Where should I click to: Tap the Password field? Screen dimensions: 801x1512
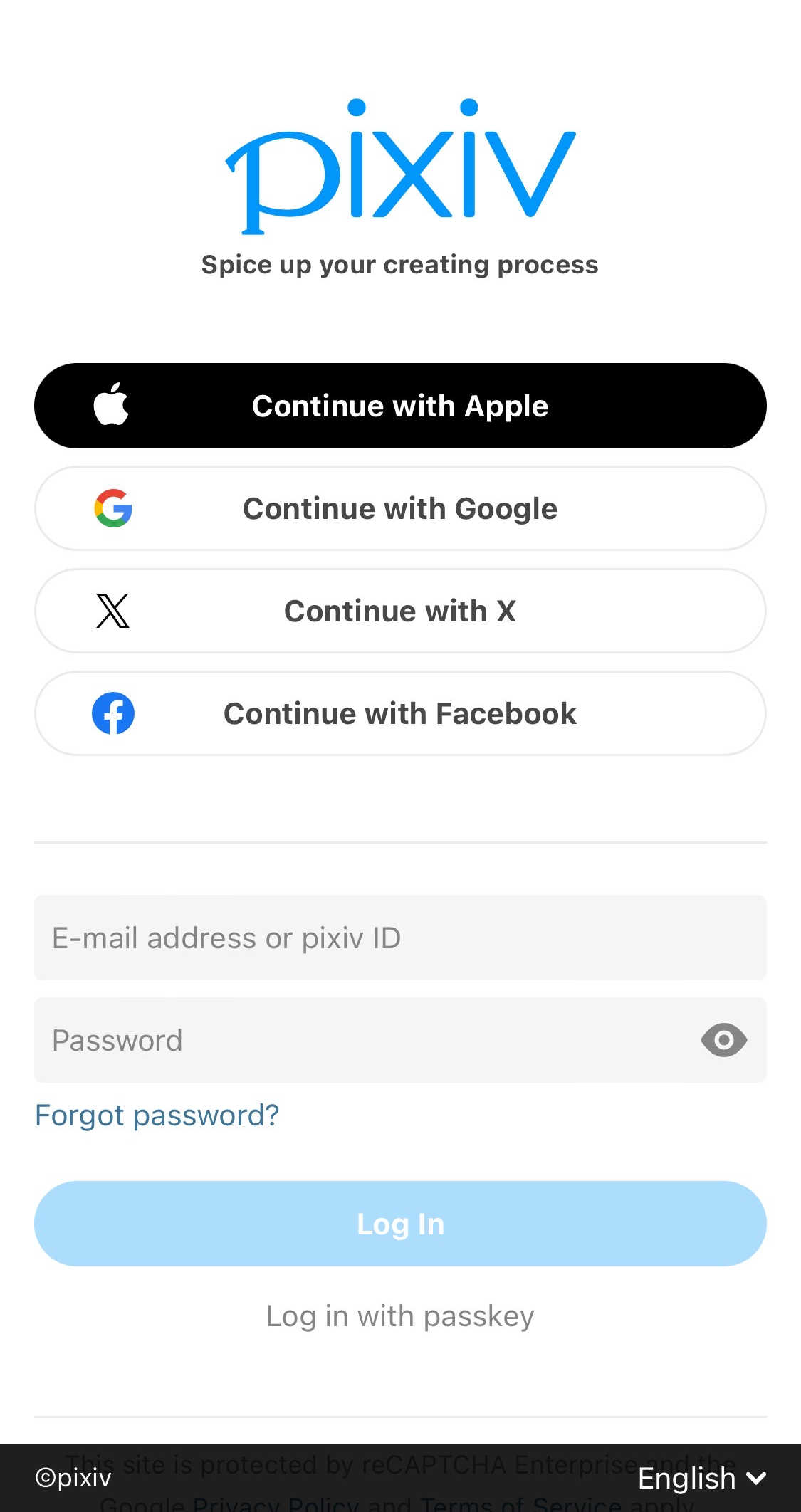click(356, 1040)
